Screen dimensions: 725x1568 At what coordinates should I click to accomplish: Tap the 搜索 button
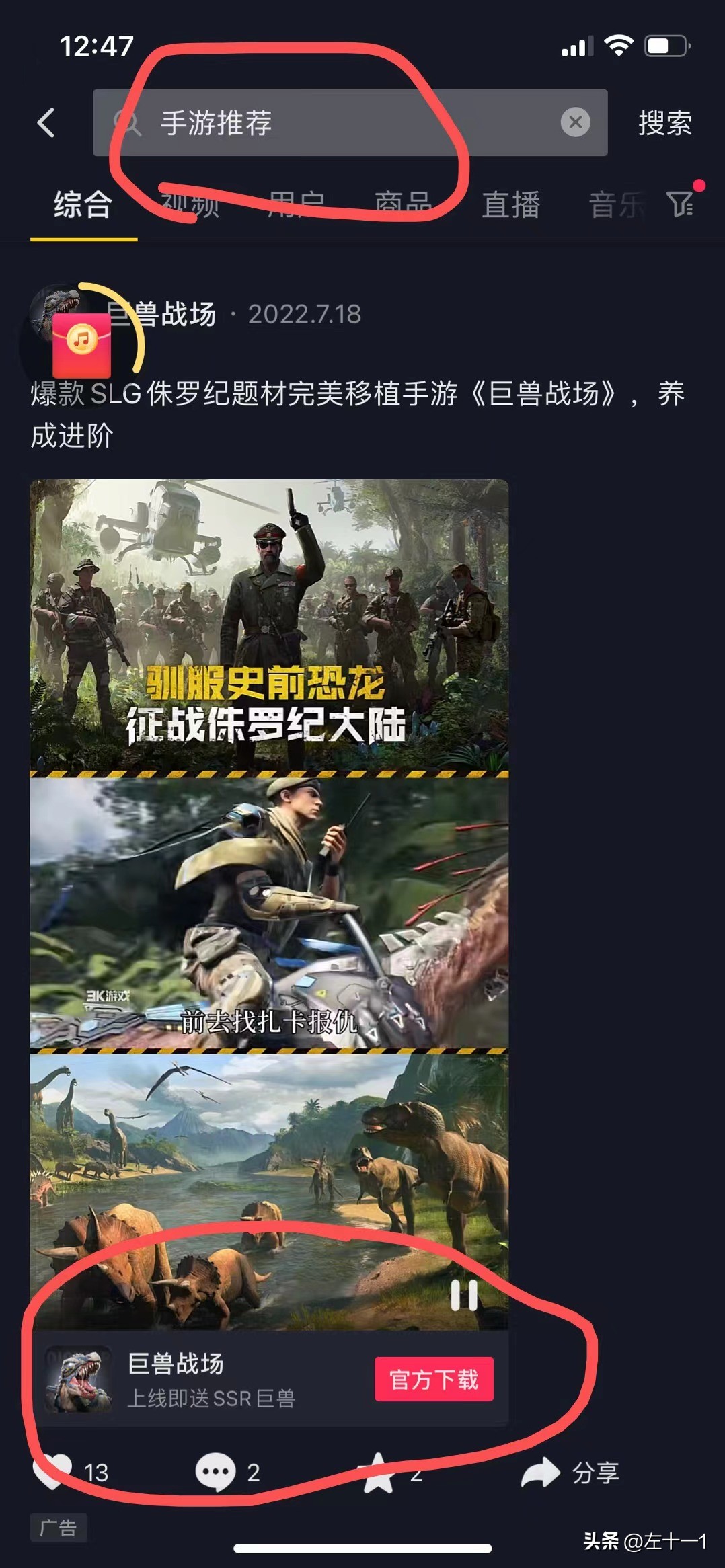(x=664, y=123)
